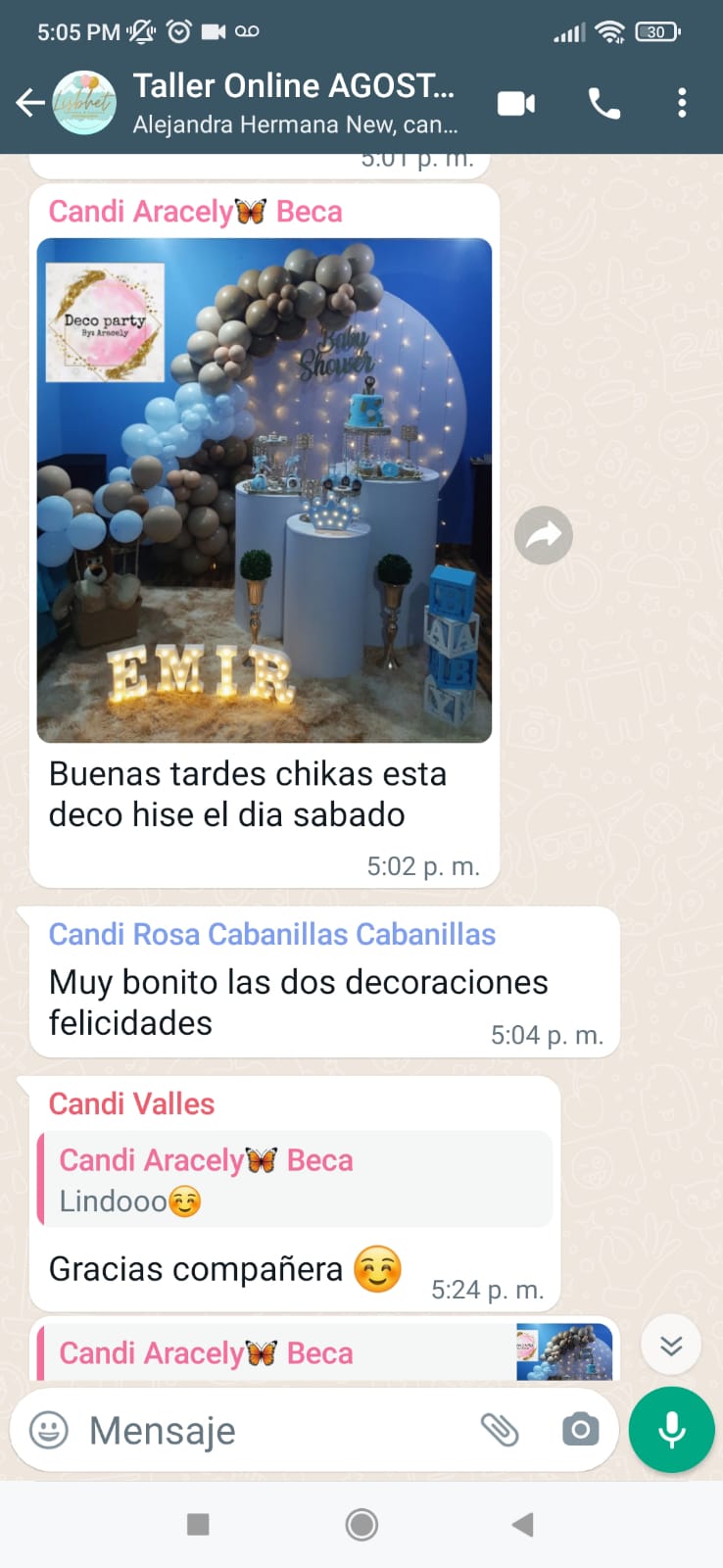Jump to the latest messages
This screenshot has width=723, height=1568.
[671, 1345]
